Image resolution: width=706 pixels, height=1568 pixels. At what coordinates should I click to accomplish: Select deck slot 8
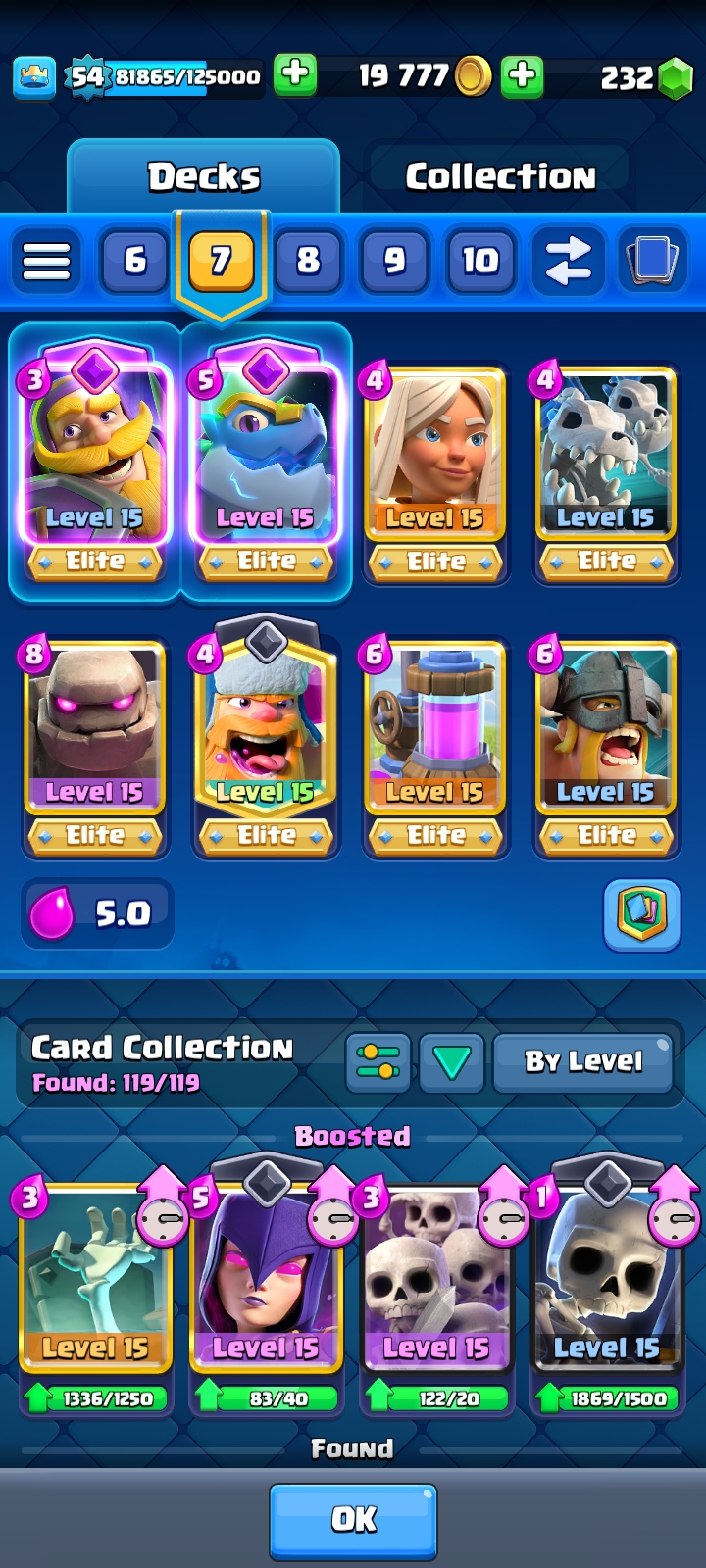(x=308, y=261)
